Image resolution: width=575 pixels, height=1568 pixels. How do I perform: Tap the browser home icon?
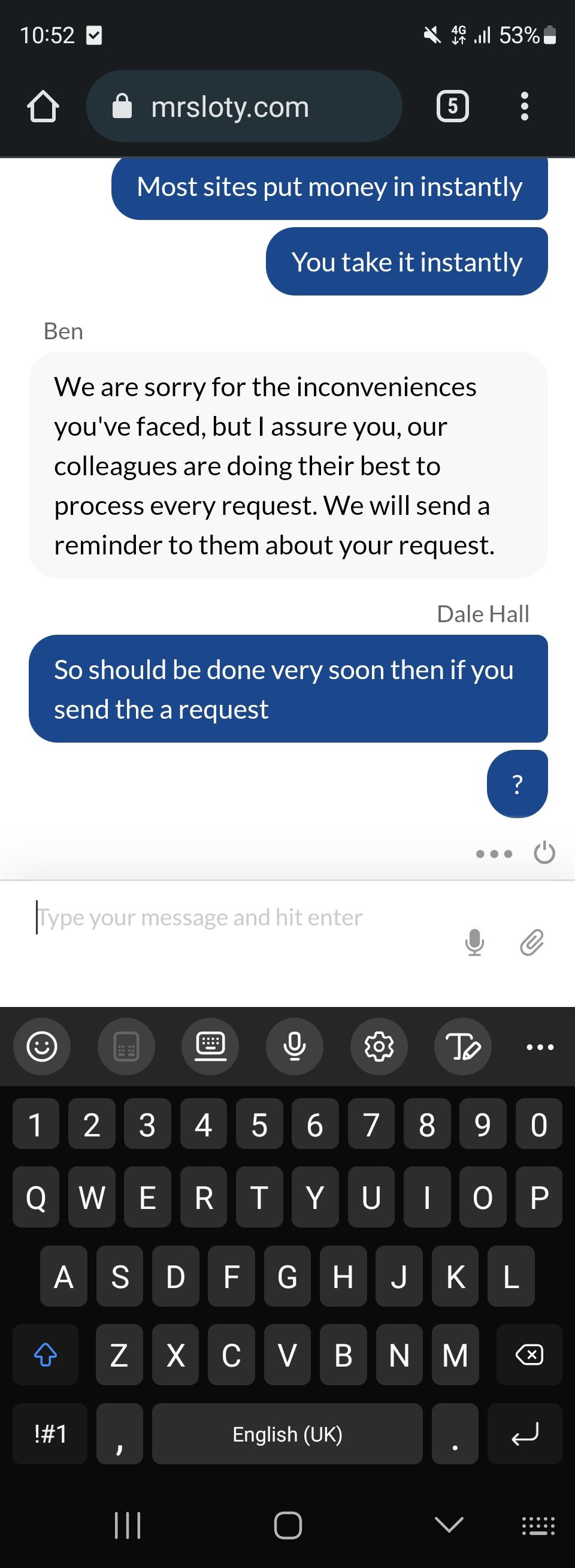[x=43, y=107]
